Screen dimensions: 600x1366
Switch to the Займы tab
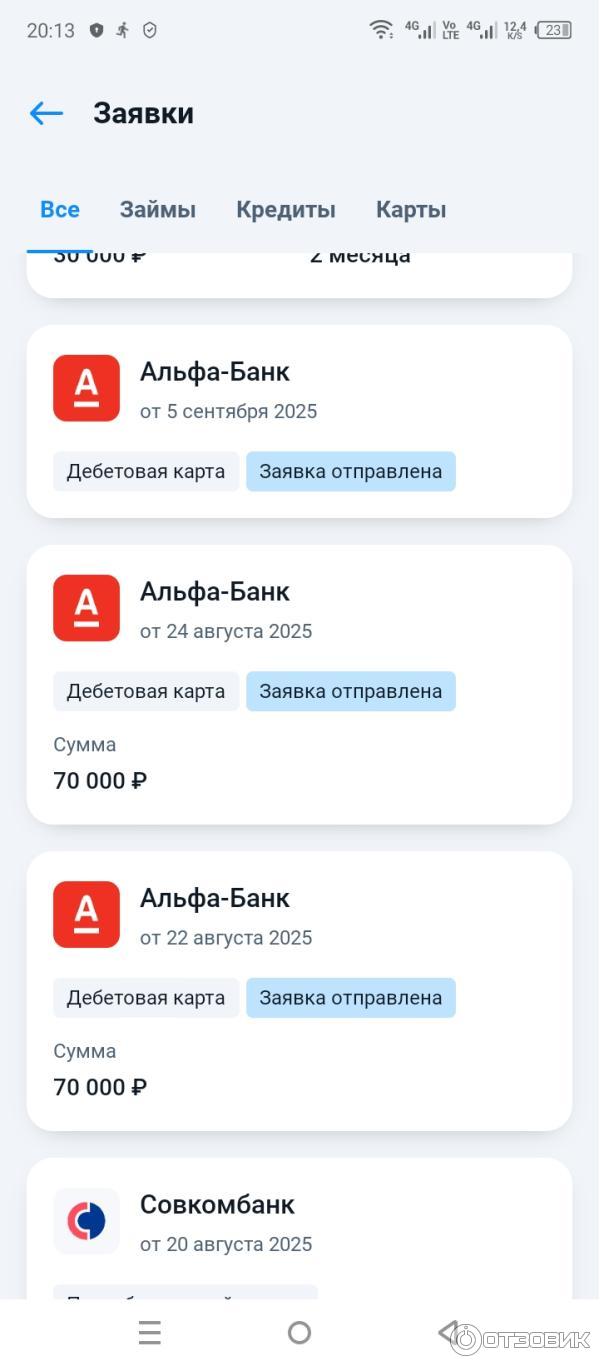pos(158,210)
